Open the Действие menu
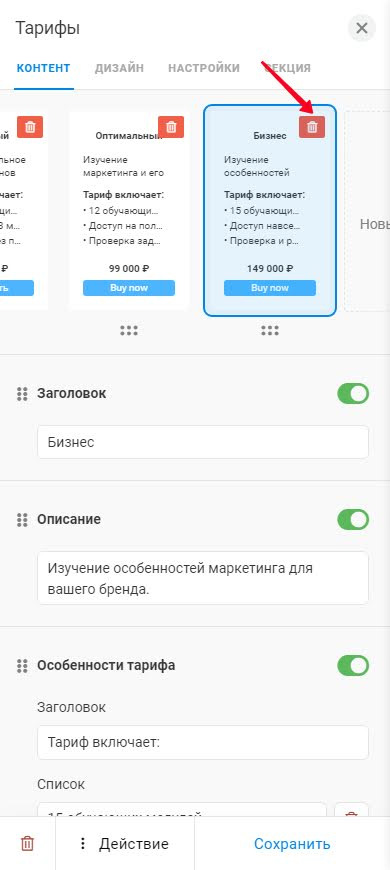Screen dimensions: 390x870 coord(125,844)
